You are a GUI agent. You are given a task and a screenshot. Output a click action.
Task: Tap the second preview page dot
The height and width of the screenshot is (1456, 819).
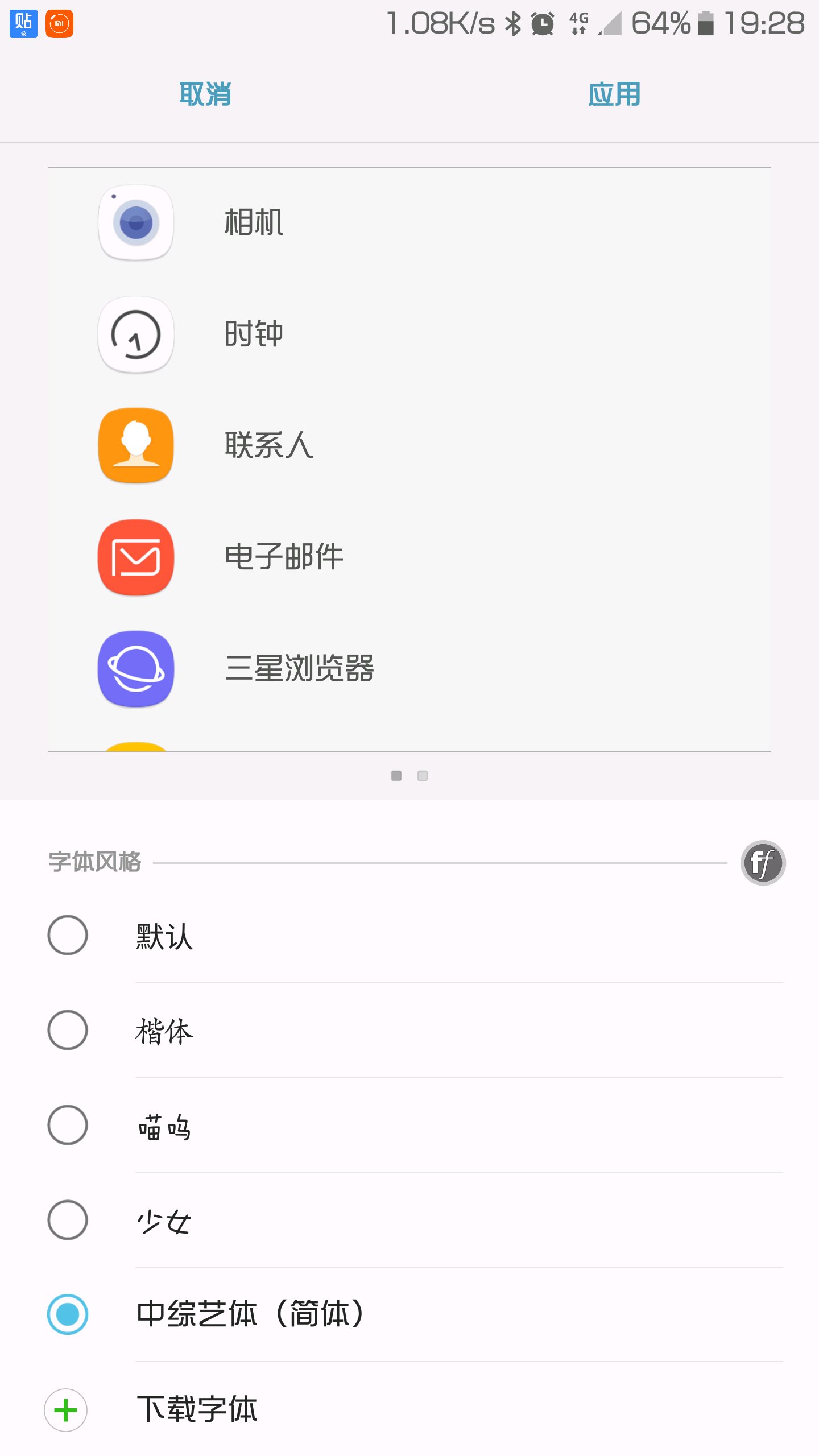pos(423,776)
